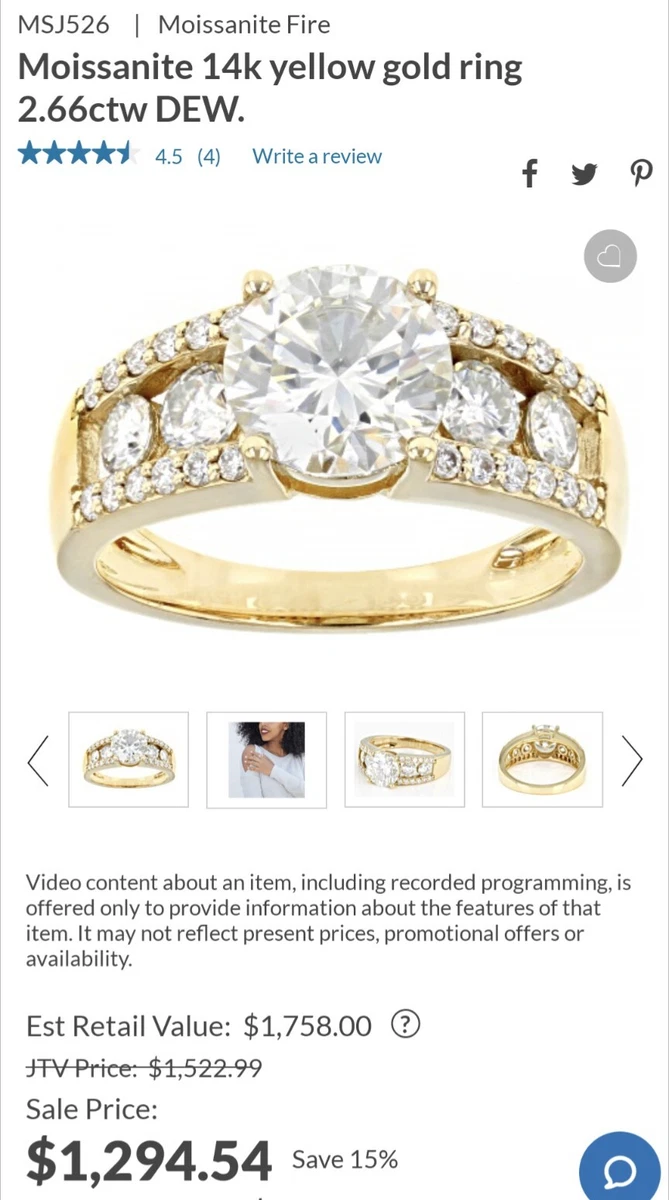The image size is (669, 1200).
Task: Open the Est Retail Value help icon
Action: [404, 1025]
